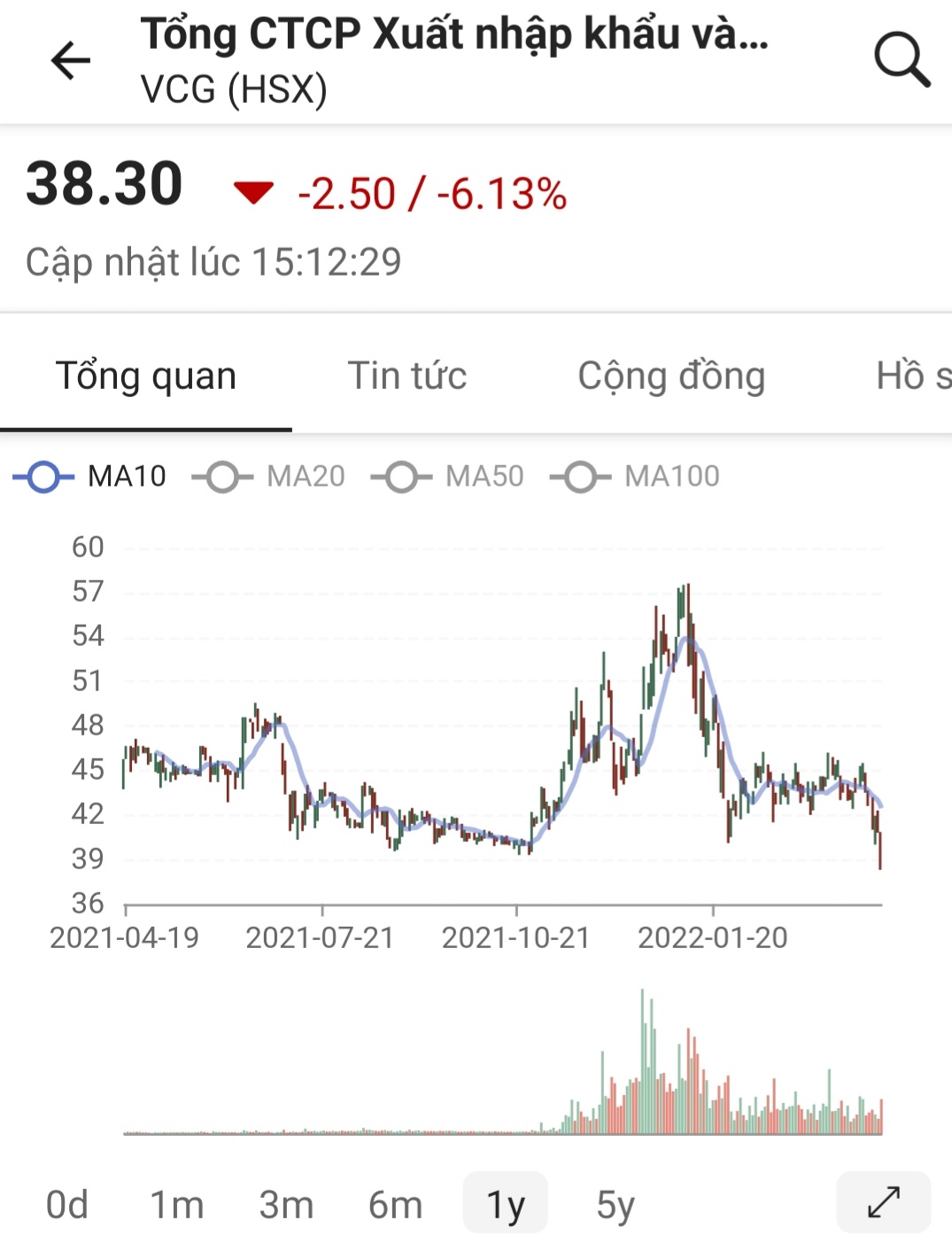The height and width of the screenshot is (1259, 952).
Task: Set chart range to 6m
Action: [395, 1205]
